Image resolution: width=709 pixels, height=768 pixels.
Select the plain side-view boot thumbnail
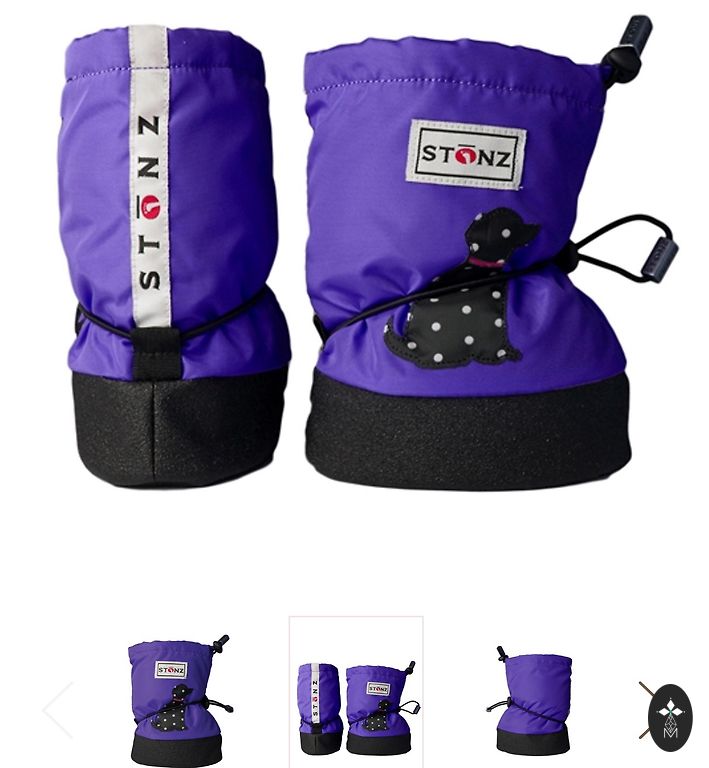(x=533, y=699)
